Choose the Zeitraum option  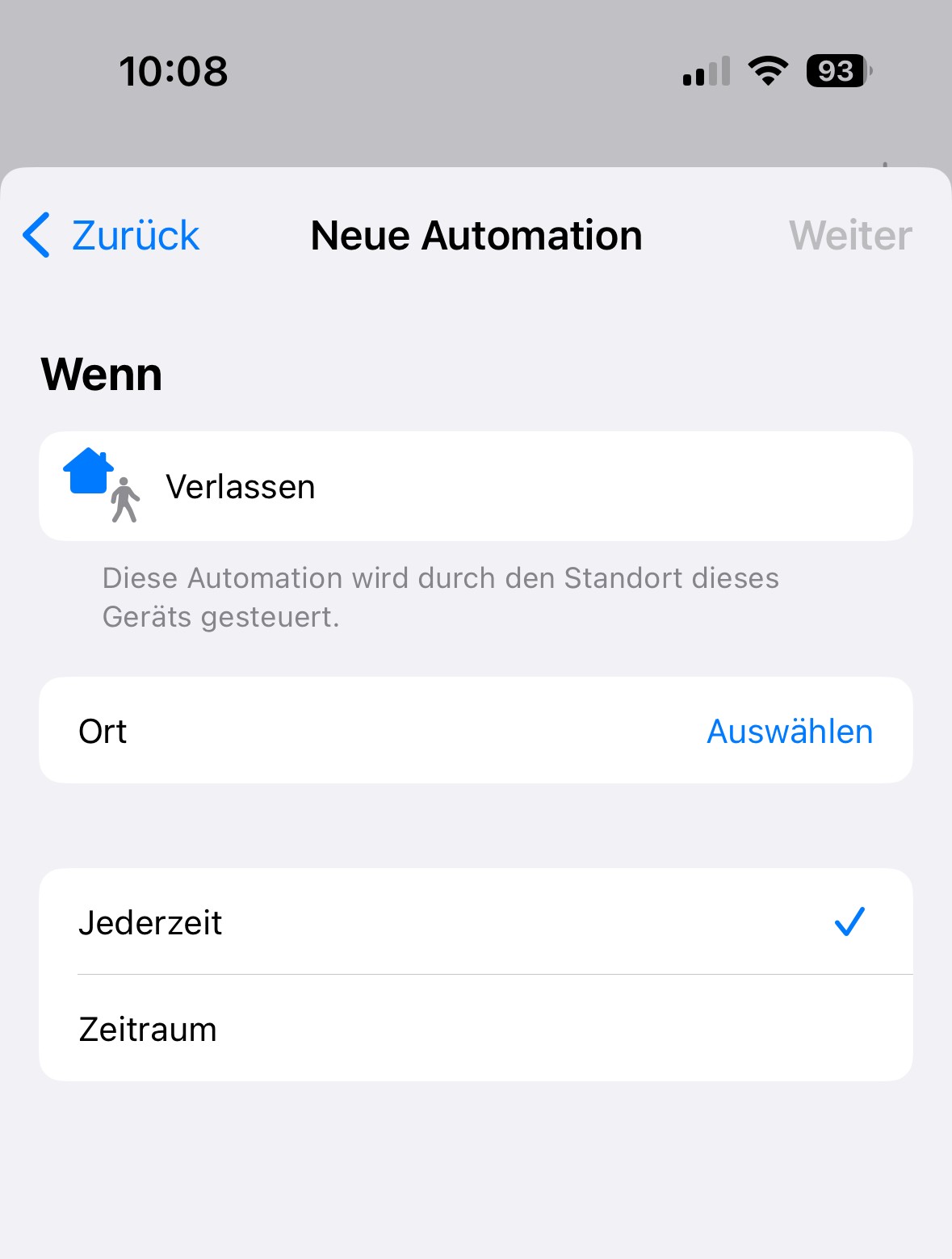coord(476,1028)
